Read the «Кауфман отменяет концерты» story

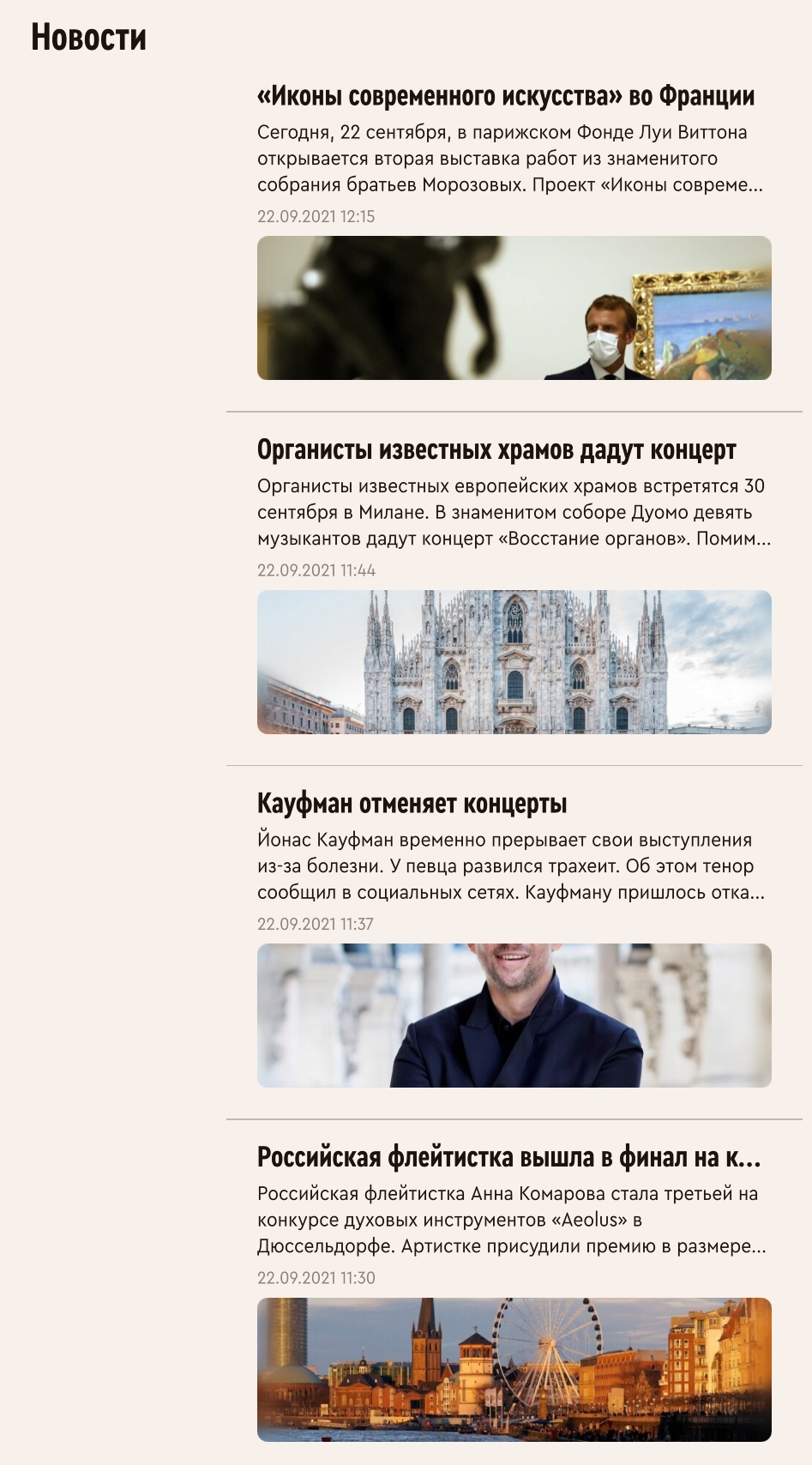coord(412,804)
